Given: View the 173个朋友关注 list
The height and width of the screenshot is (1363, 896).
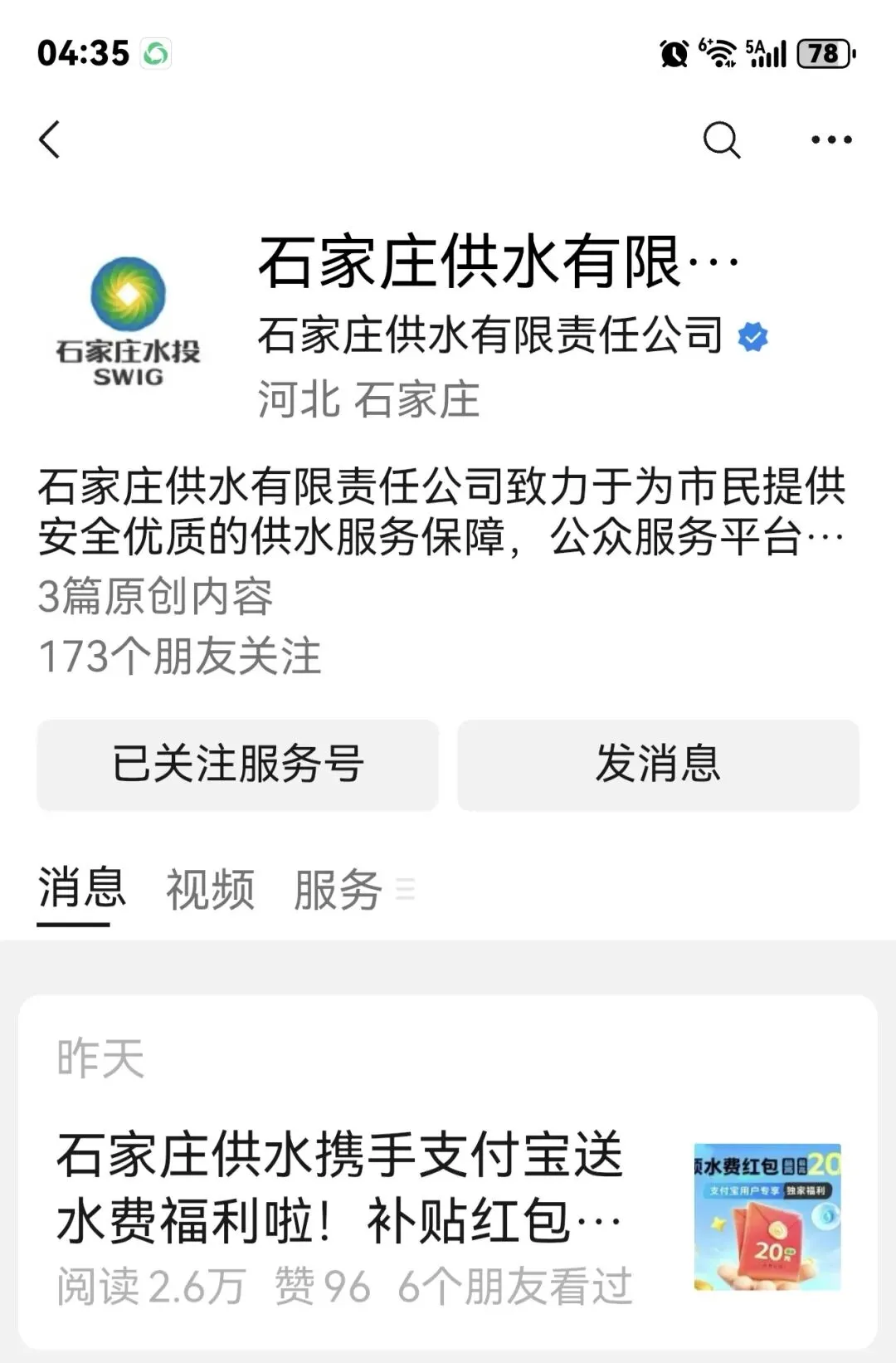Looking at the screenshot, I should coord(179,657).
